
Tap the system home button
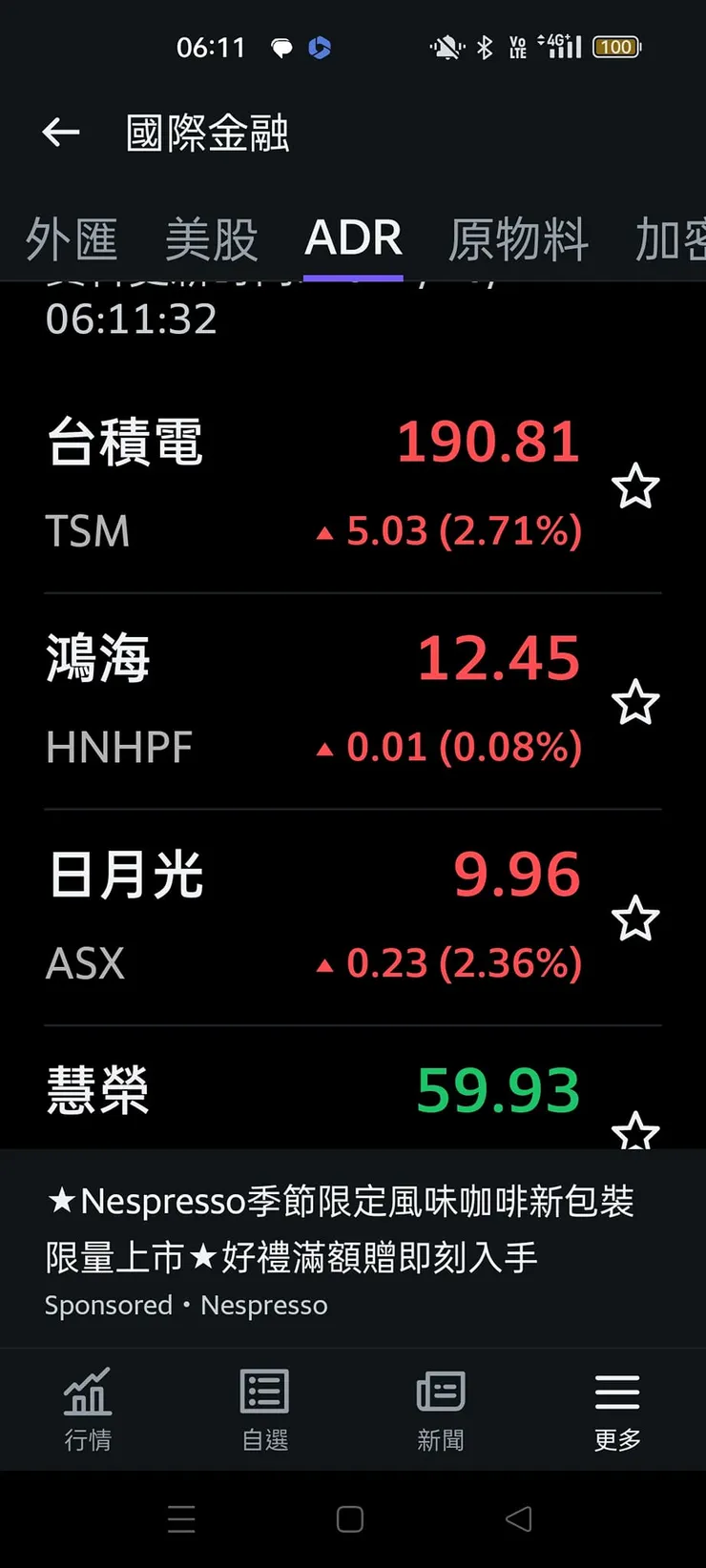point(350,1519)
